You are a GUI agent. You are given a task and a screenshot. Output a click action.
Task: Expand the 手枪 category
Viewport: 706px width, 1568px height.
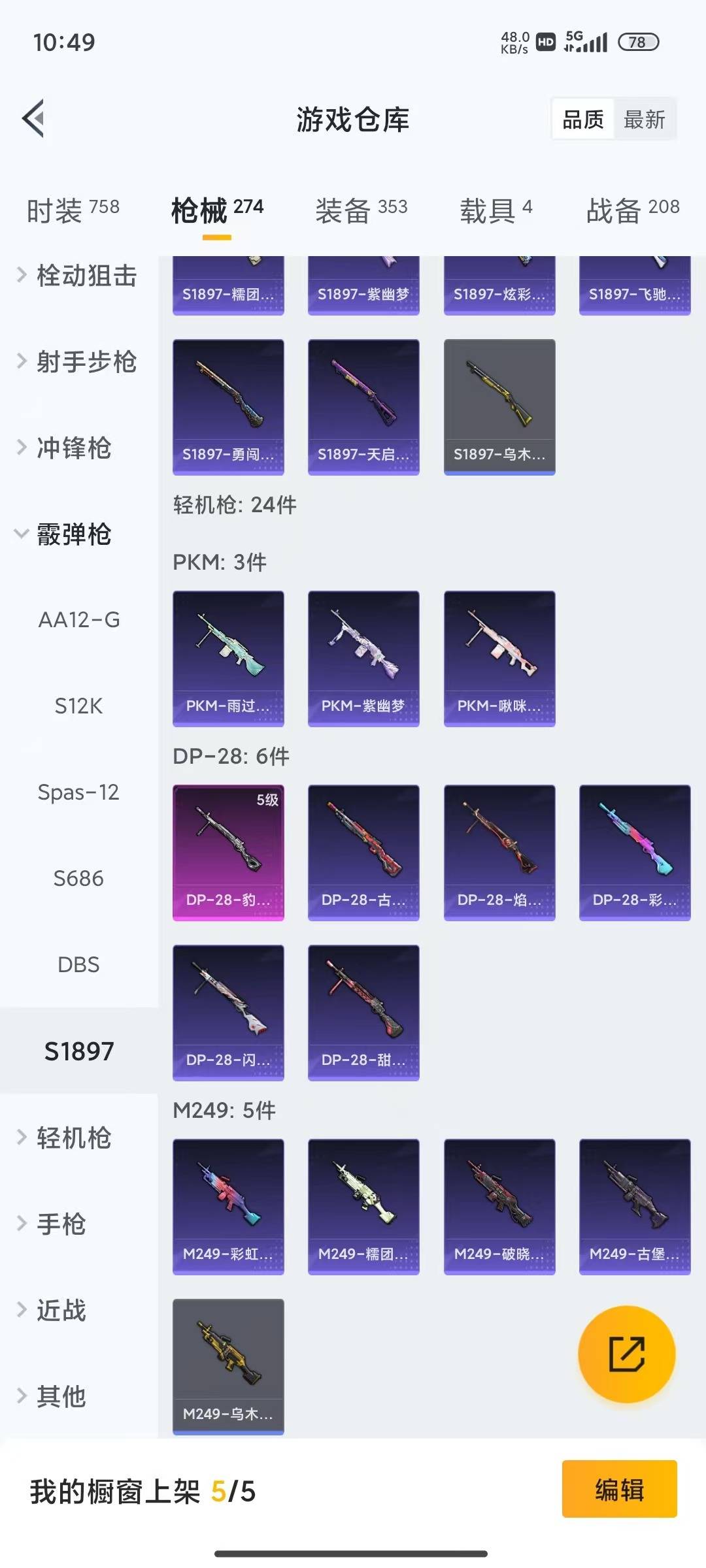(x=62, y=1224)
